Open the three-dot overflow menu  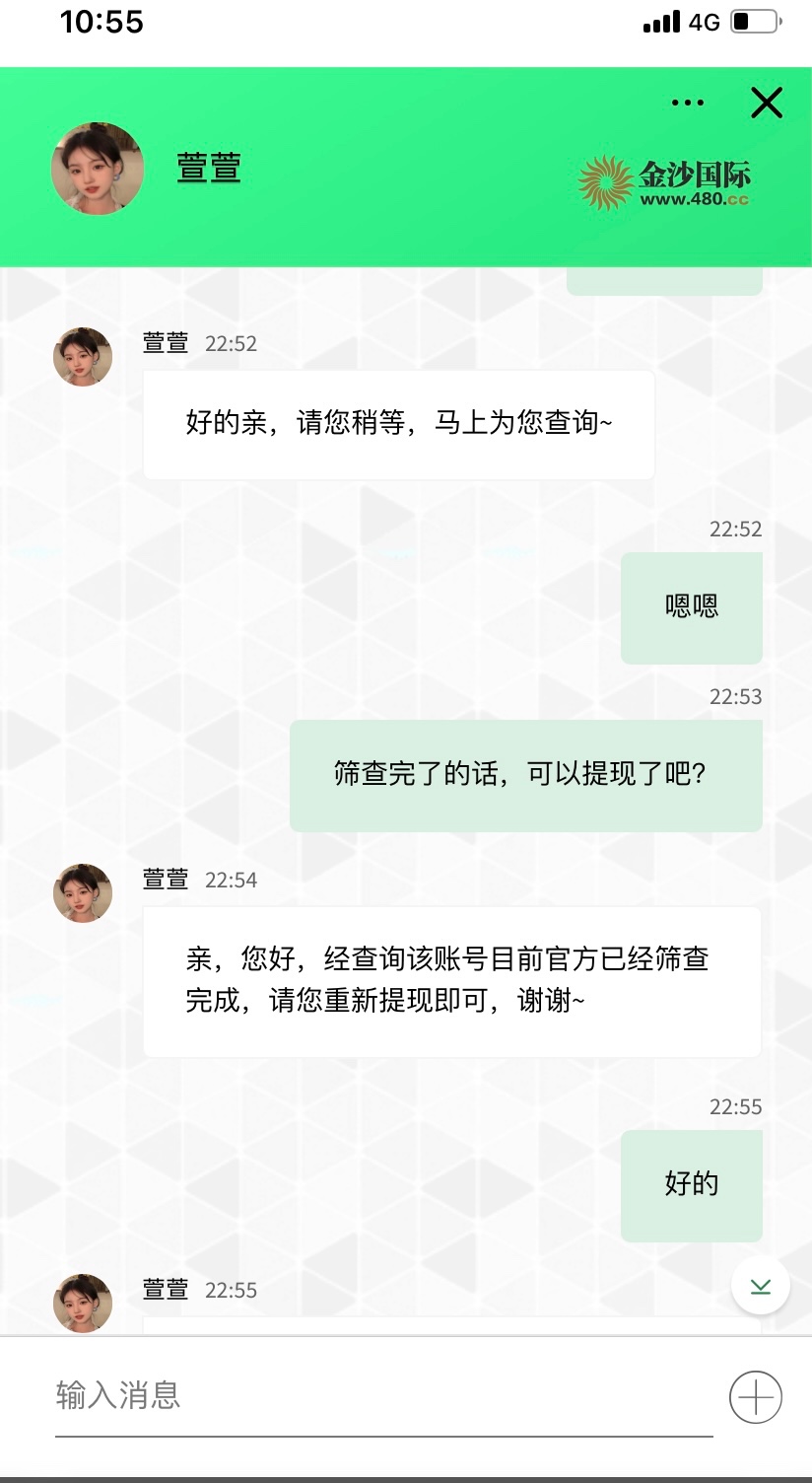pos(687,103)
